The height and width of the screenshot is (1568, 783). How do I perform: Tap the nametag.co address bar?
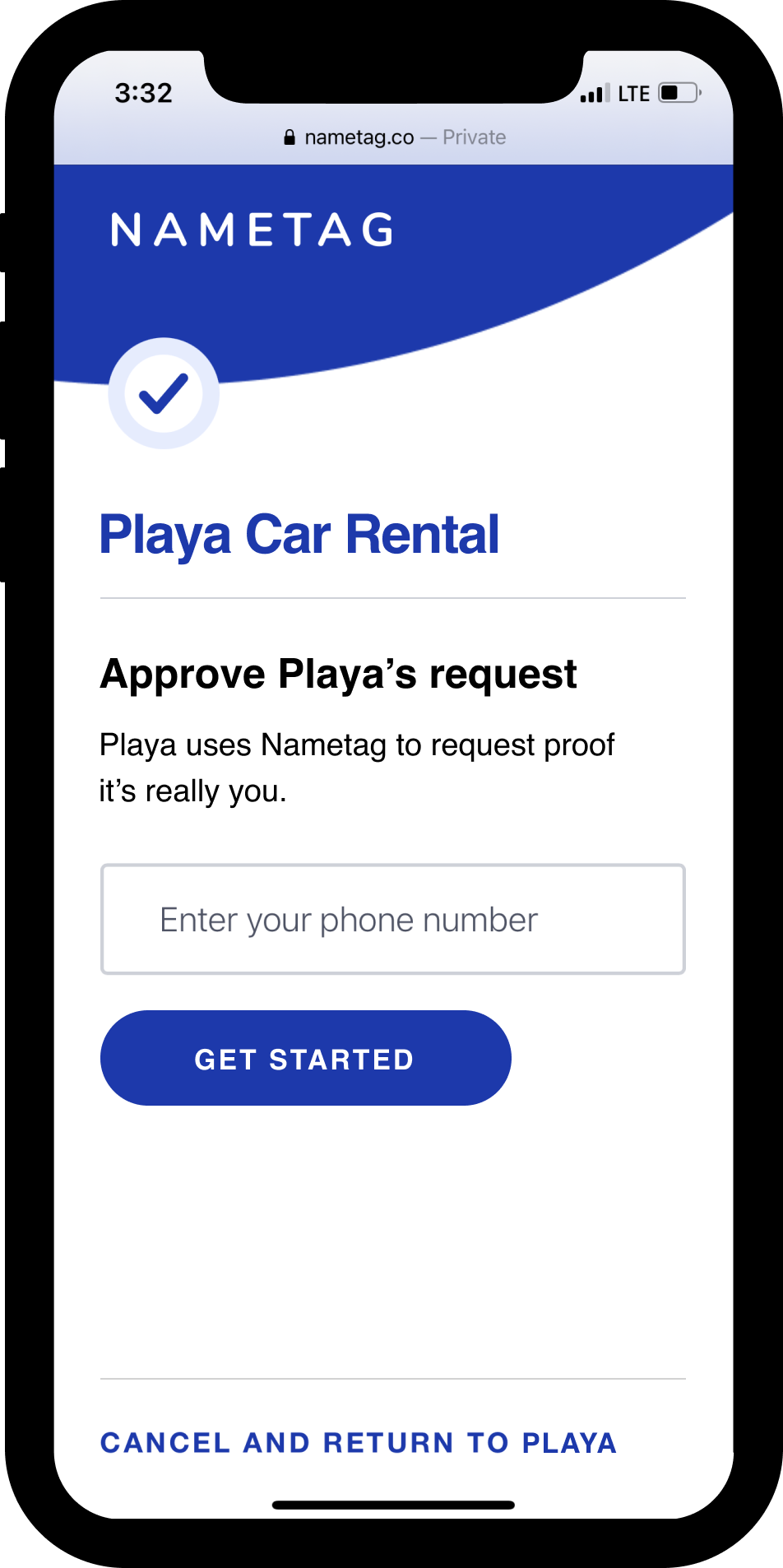click(394, 137)
